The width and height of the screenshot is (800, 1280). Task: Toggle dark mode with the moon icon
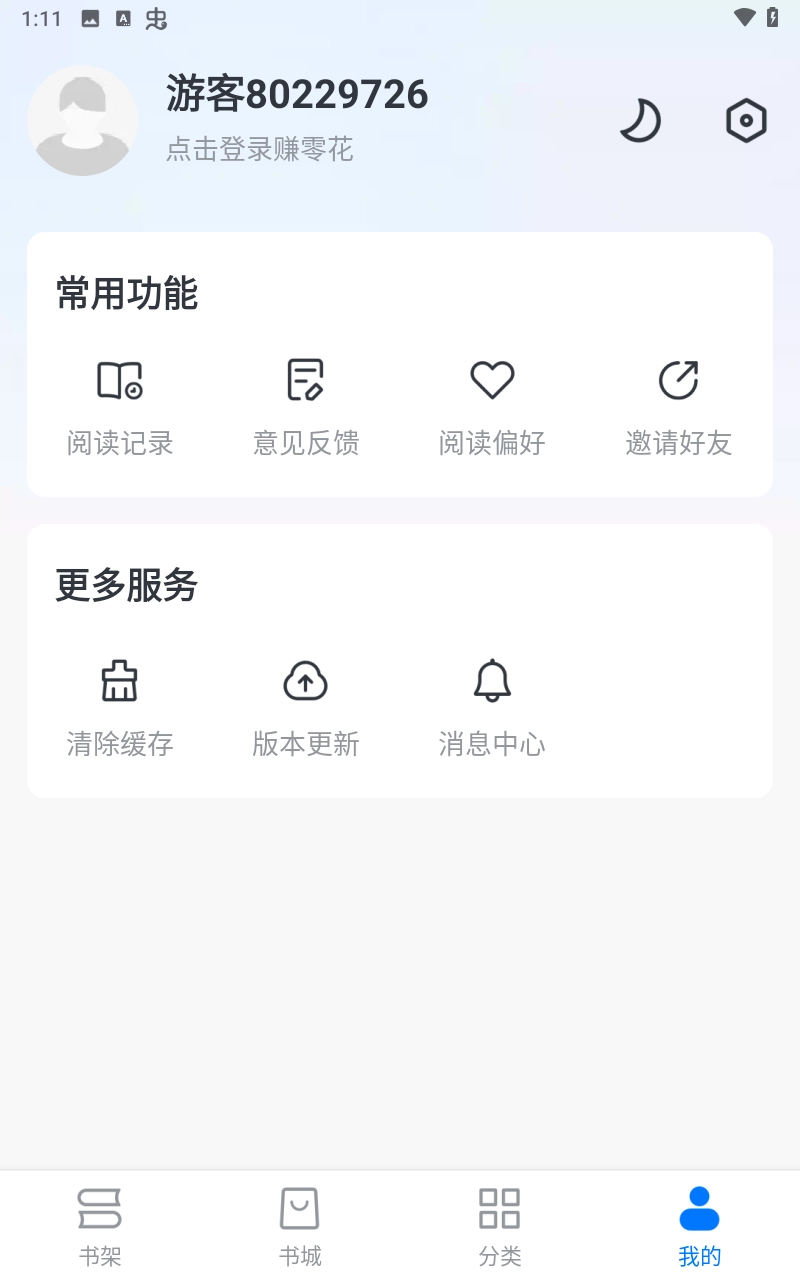640,120
